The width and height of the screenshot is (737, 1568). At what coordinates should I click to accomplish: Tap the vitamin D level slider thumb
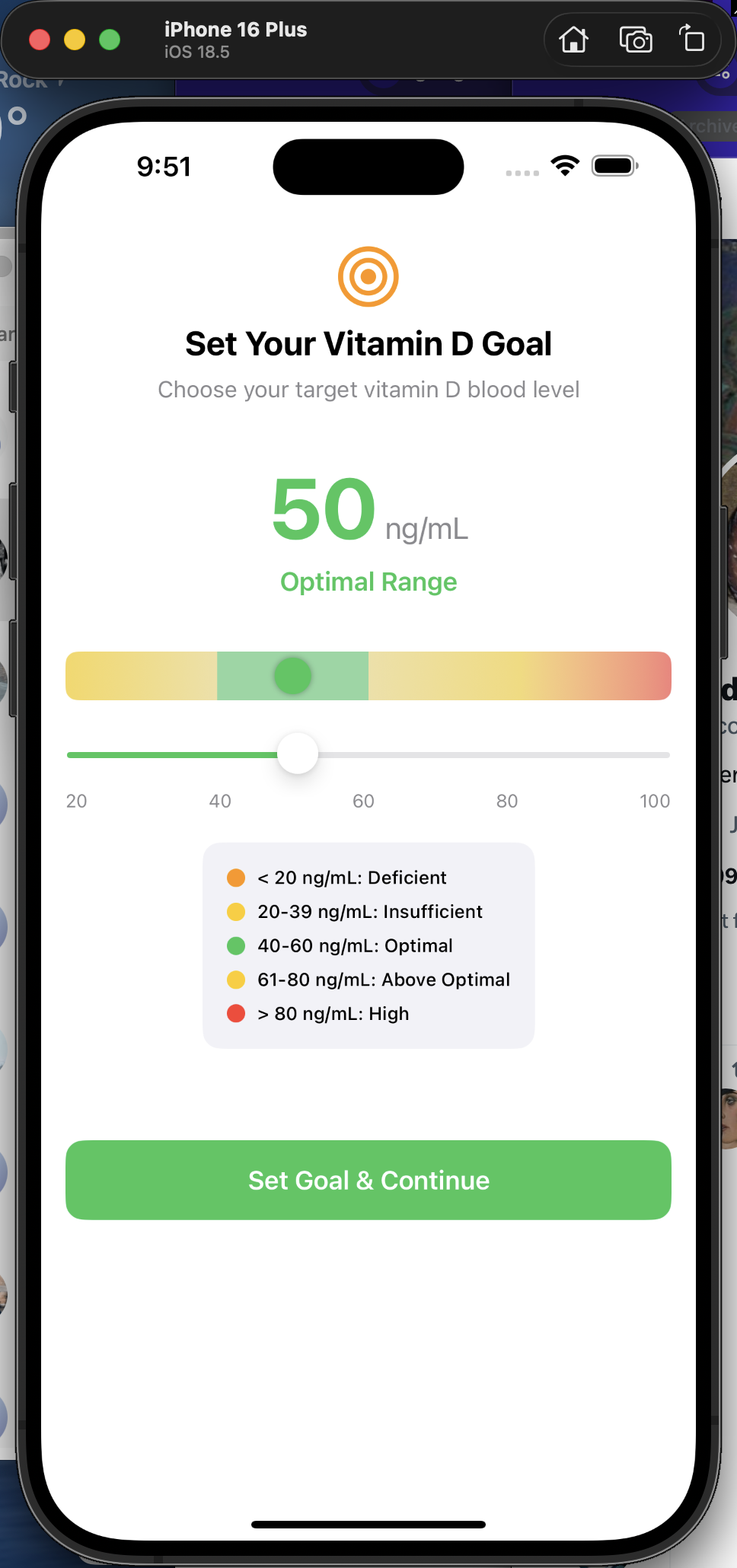click(298, 754)
